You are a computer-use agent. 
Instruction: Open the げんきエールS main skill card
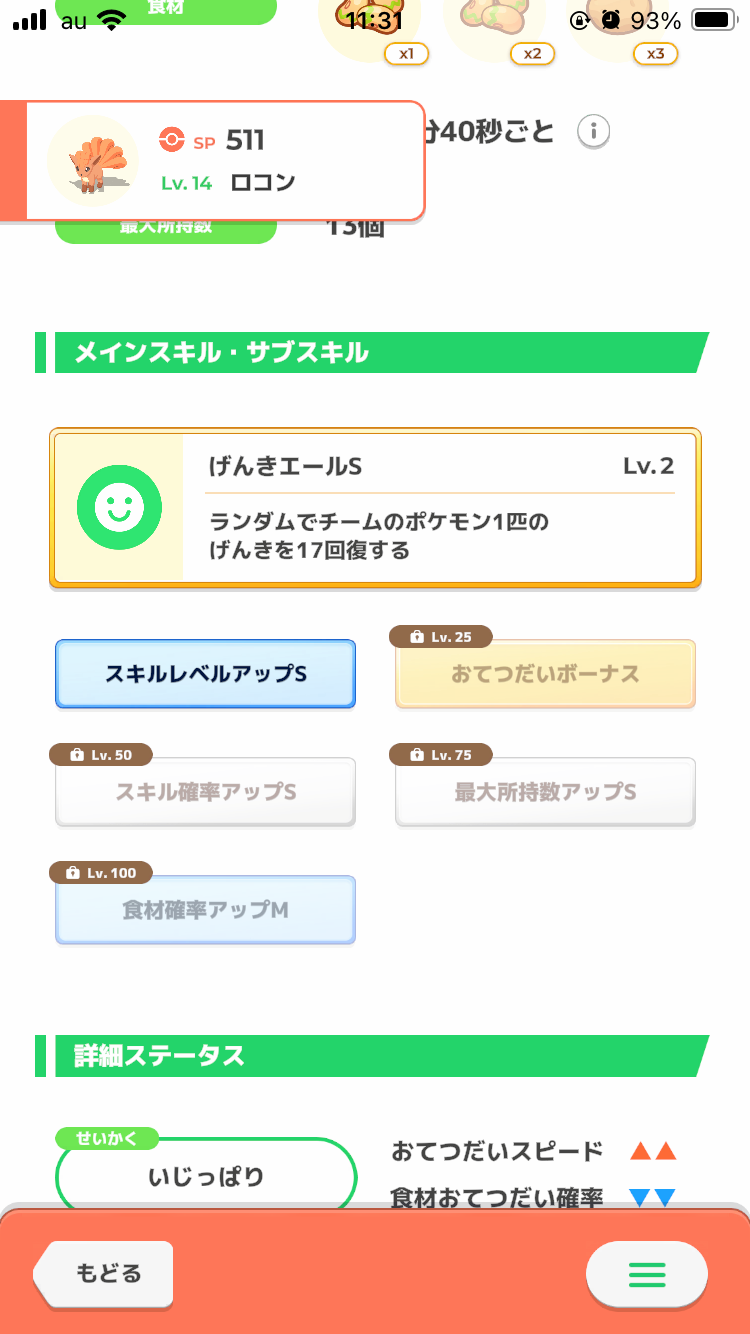375,508
